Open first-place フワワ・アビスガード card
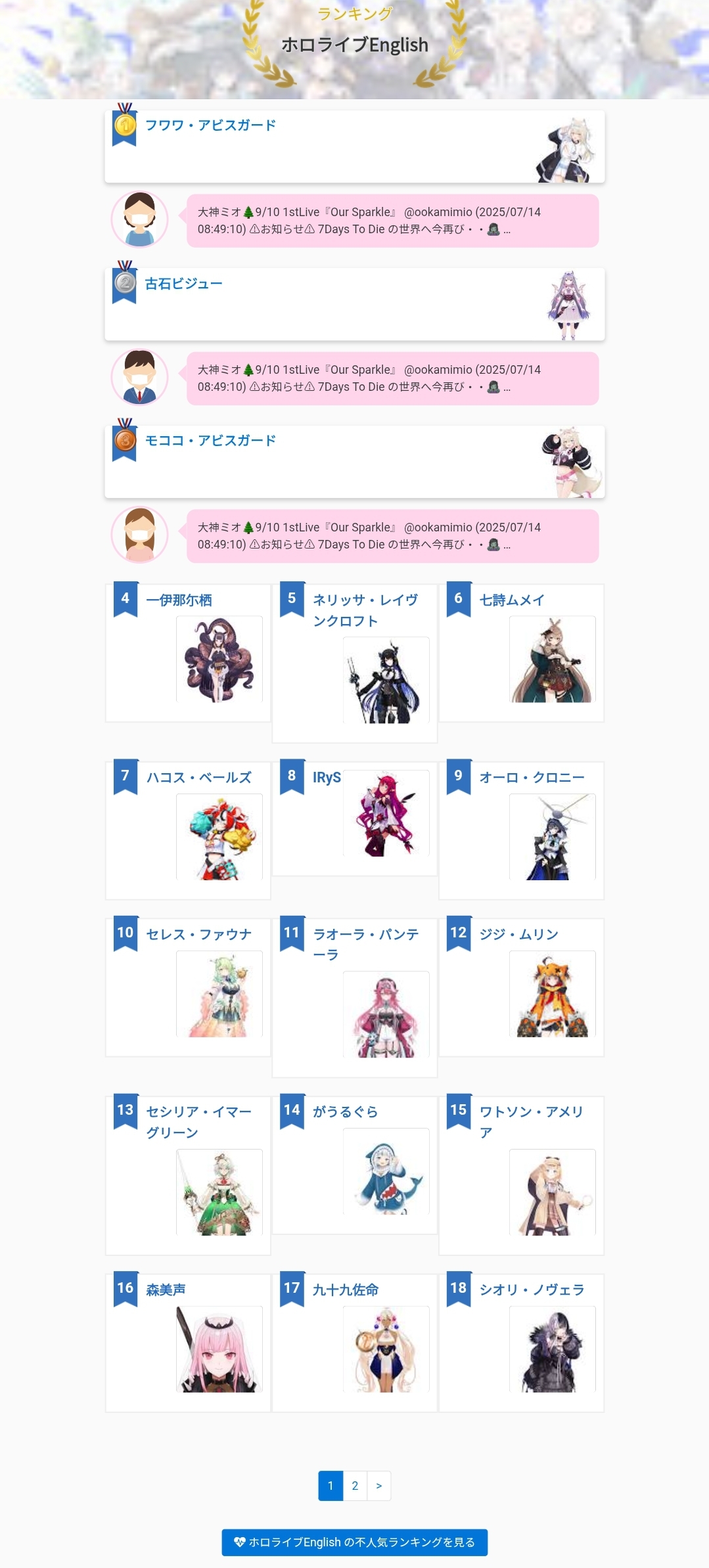The image size is (709, 1568). tap(354, 146)
